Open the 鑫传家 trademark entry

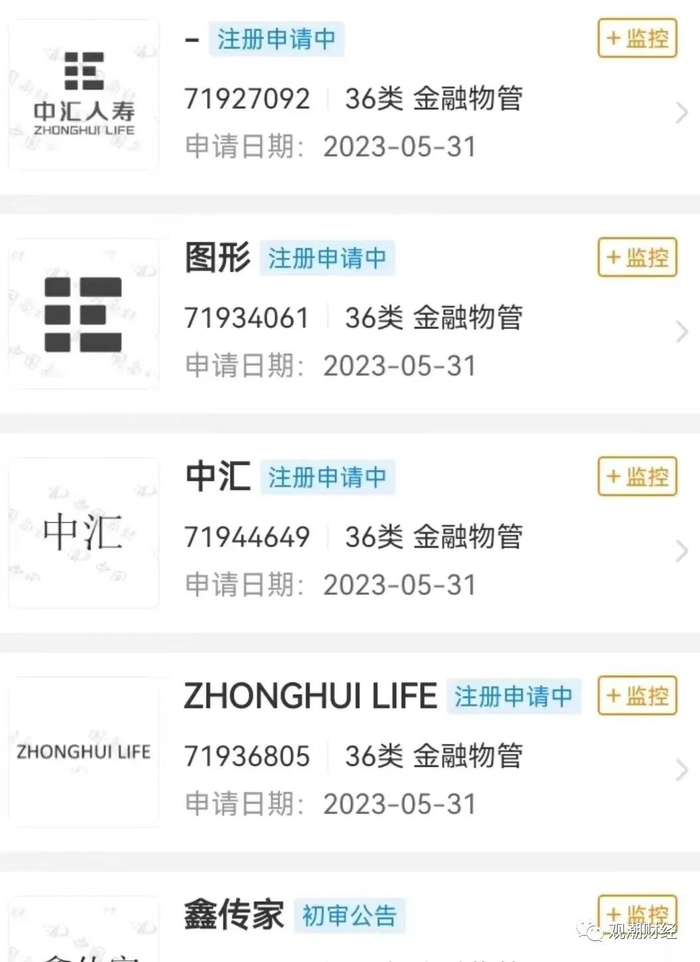(x=350, y=917)
